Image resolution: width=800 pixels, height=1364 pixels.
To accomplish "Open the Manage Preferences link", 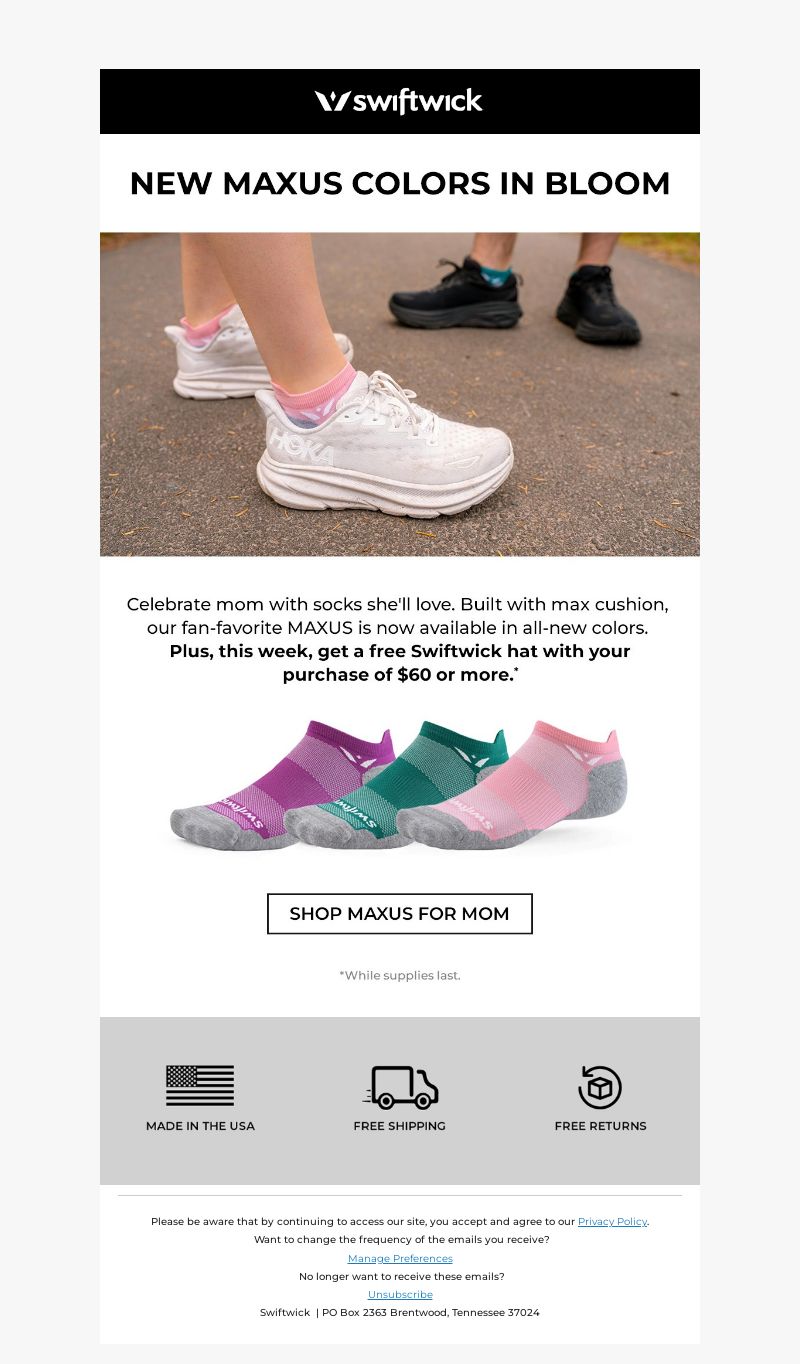I will (x=400, y=1258).
